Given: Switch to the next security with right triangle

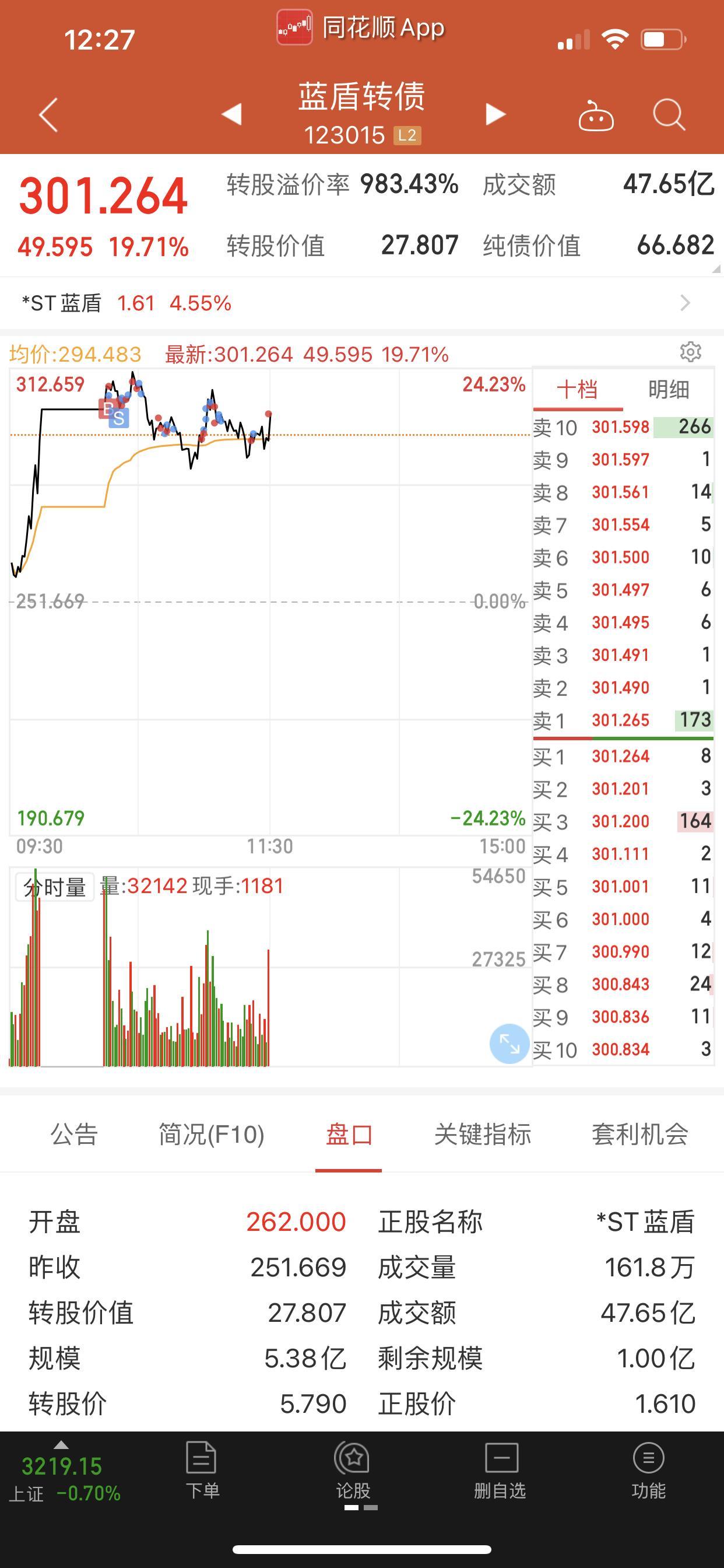Looking at the screenshot, I should 495,114.
